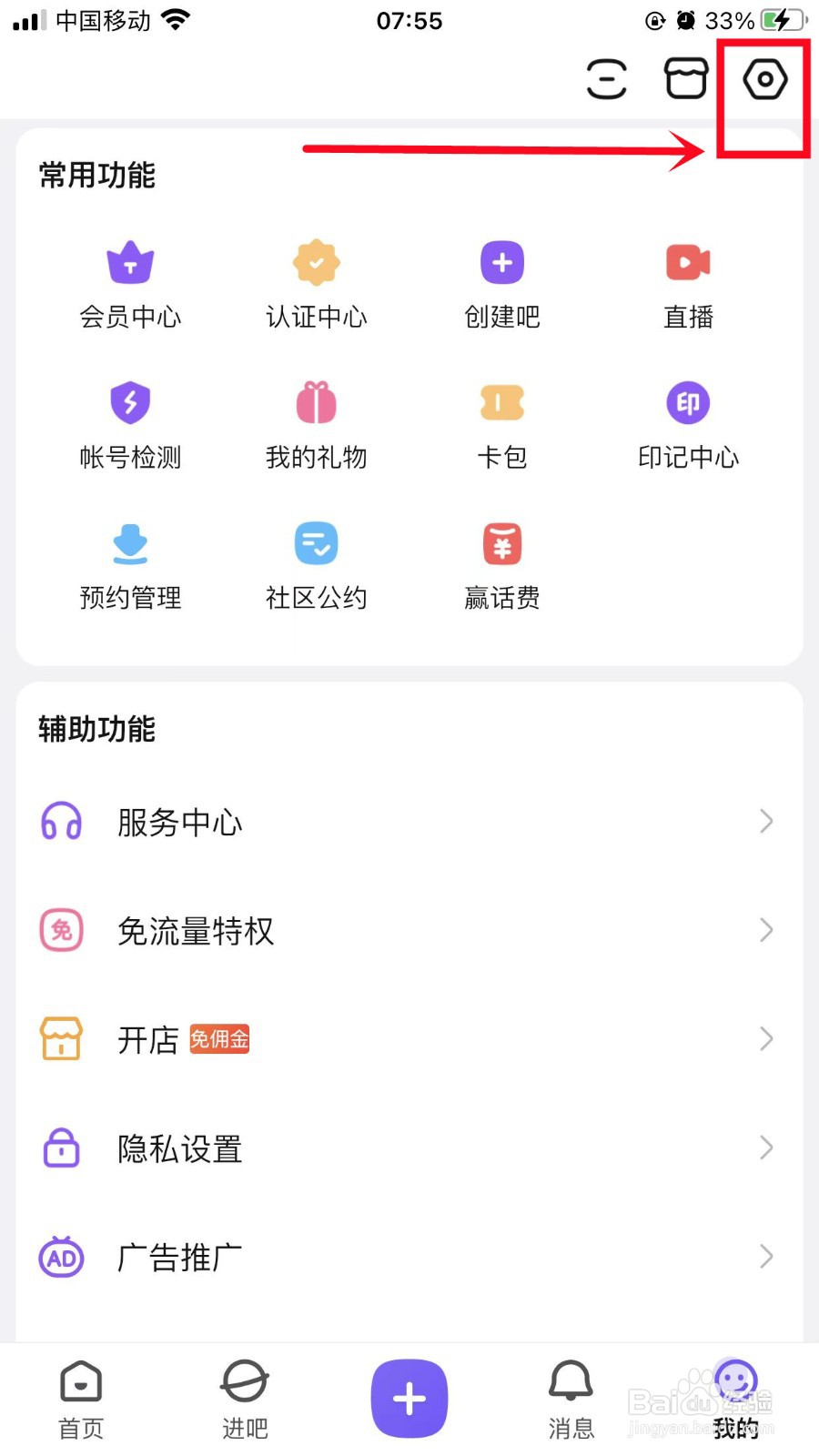819x1456 pixels.
Task: Open 印记中心
Action: pyautogui.click(x=688, y=426)
